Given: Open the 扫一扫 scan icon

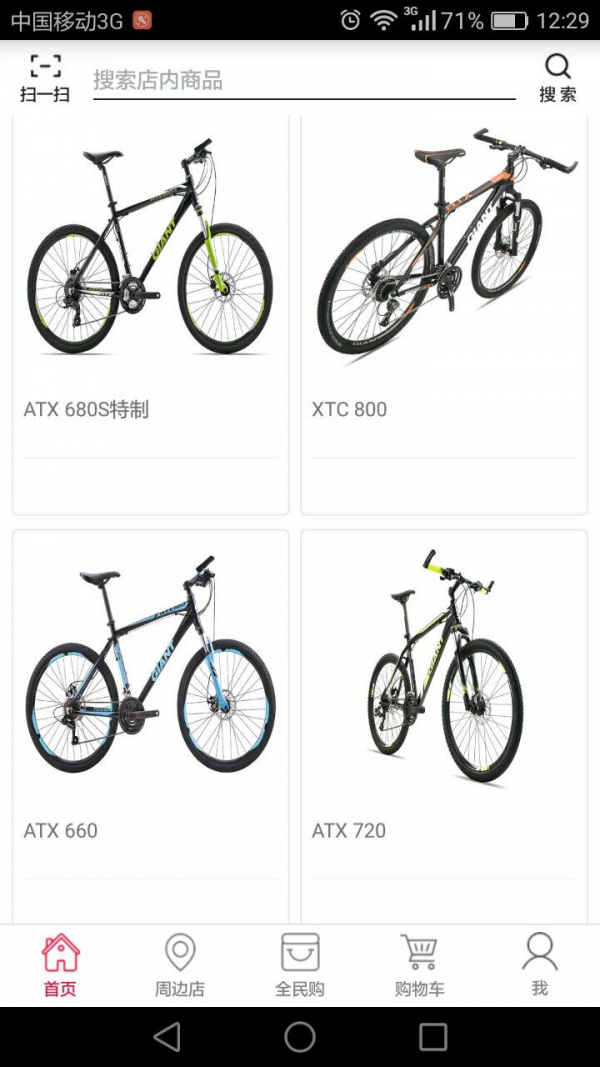Looking at the screenshot, I should tap(45, 79).
